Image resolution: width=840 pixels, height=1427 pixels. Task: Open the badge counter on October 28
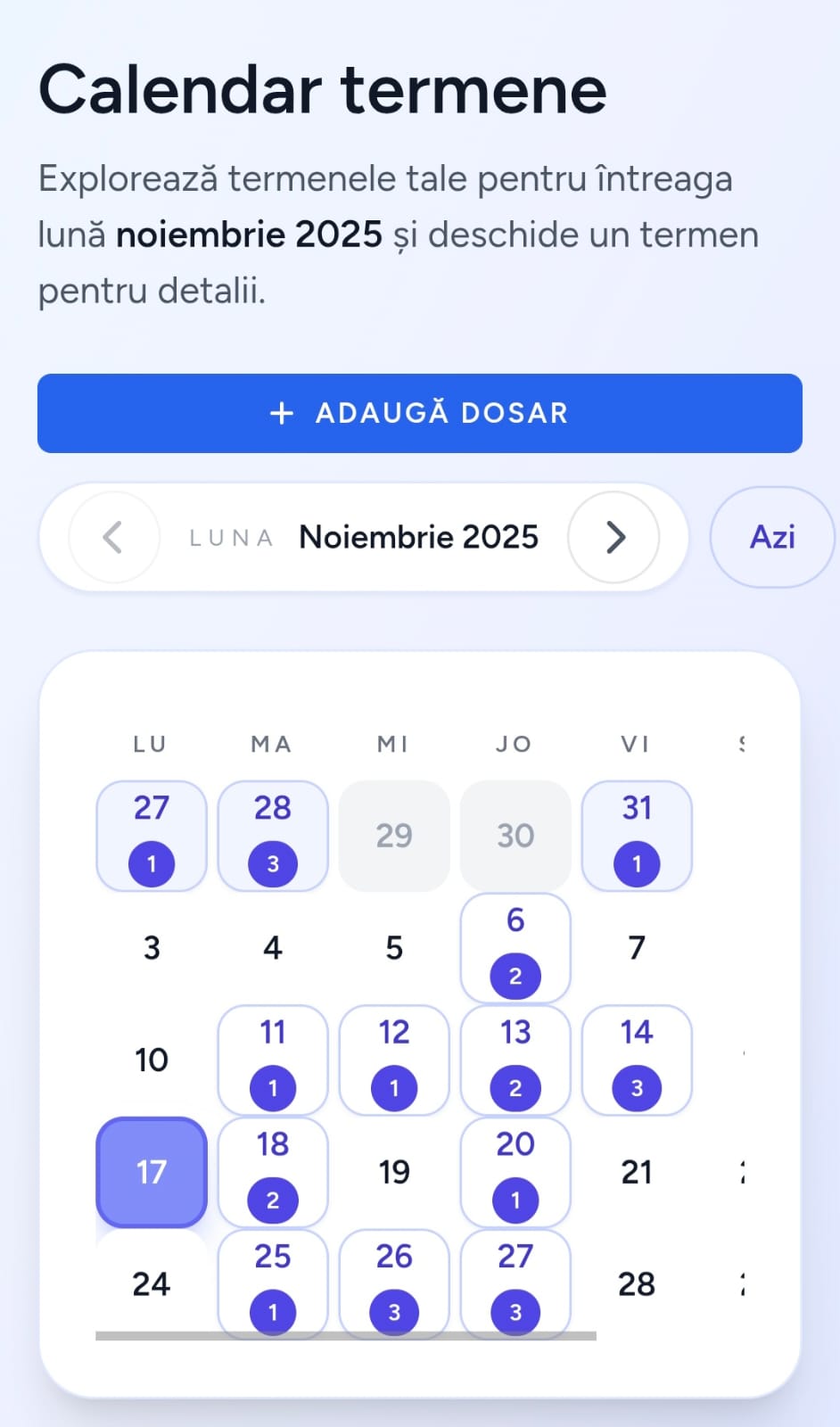coord(273,862)
